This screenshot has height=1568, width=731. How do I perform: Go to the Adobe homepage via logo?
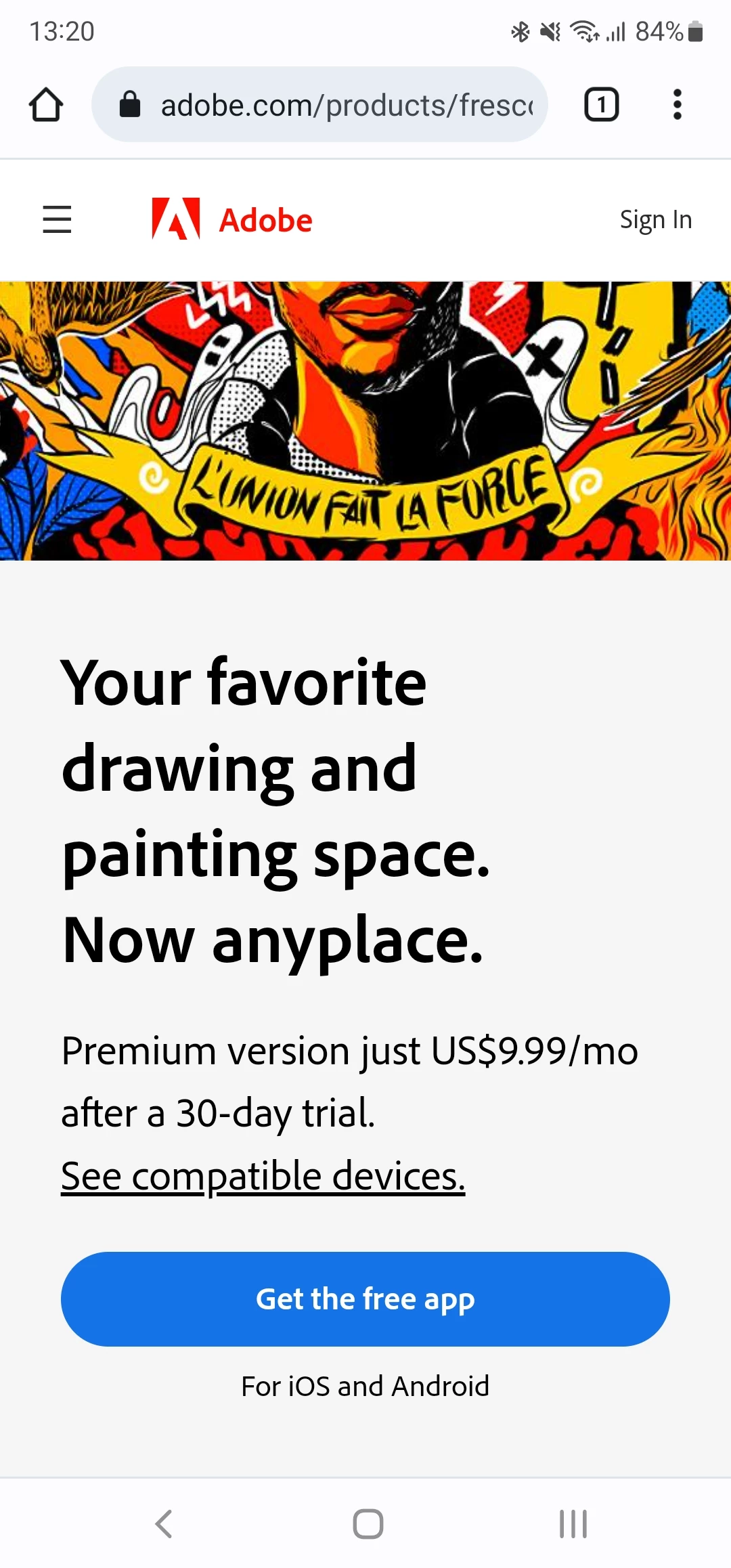232,219
